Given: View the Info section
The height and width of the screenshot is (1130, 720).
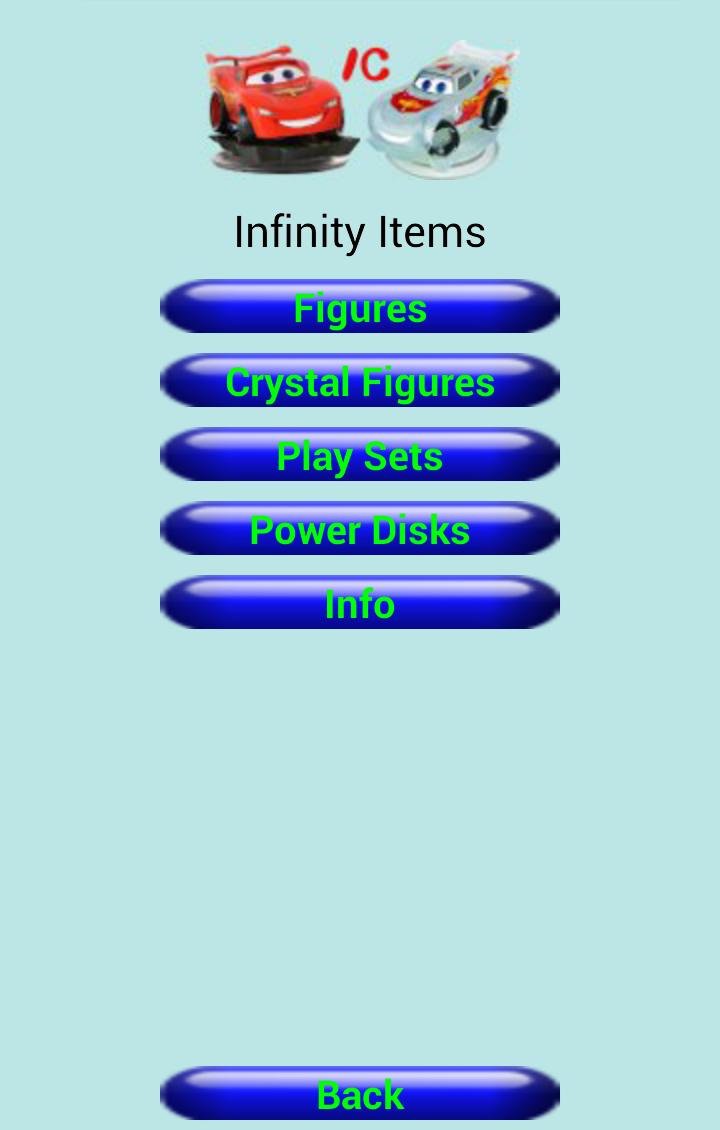Looking at the screenshot, I should click(x=360, y=604).
